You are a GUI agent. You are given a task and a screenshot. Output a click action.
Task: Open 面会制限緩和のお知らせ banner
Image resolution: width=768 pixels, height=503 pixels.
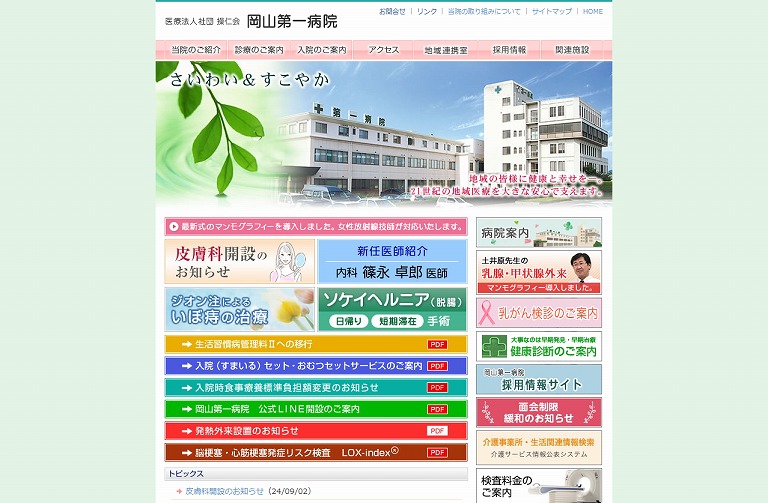538,412
